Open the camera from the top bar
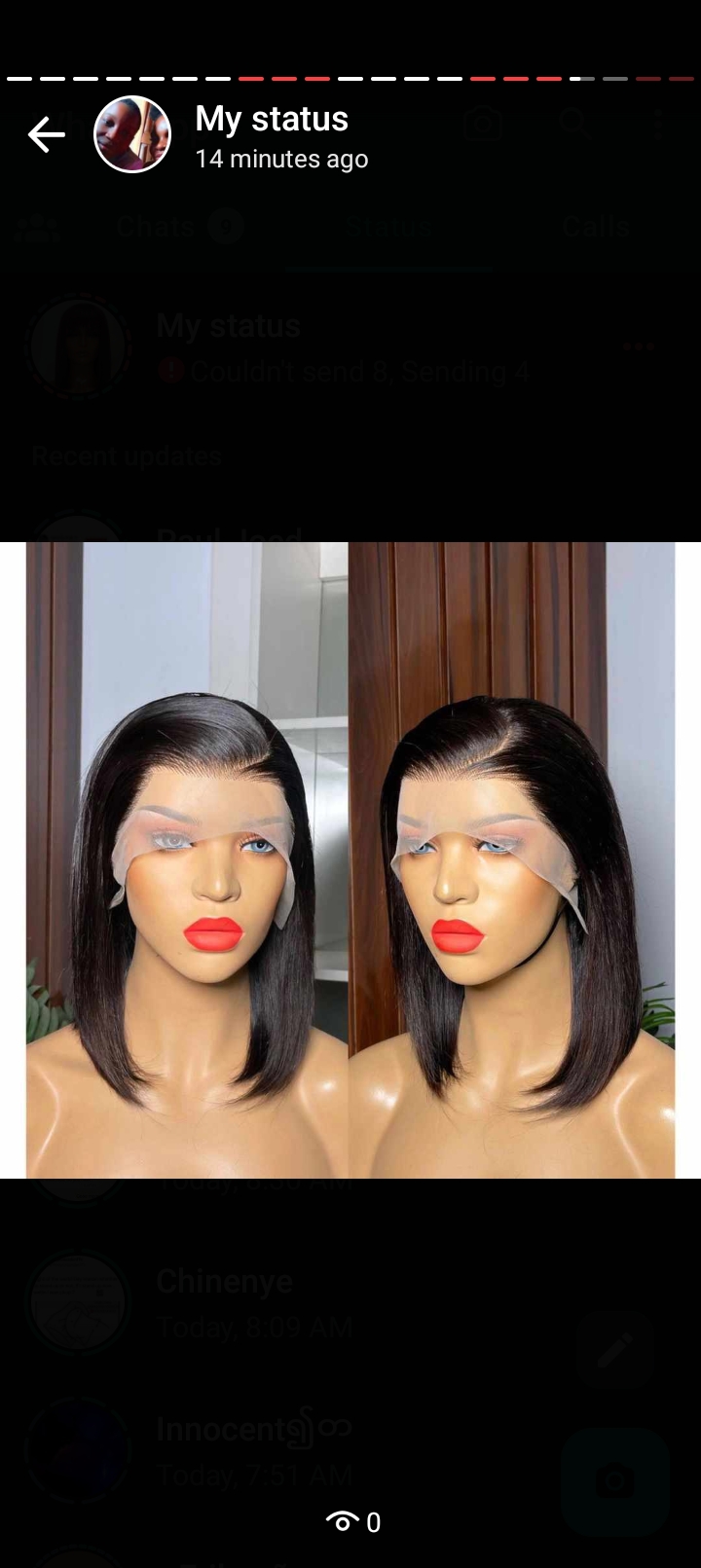The height and width of the screenshot is (1568, 701). pyautogui.click(x=482, y=124)
